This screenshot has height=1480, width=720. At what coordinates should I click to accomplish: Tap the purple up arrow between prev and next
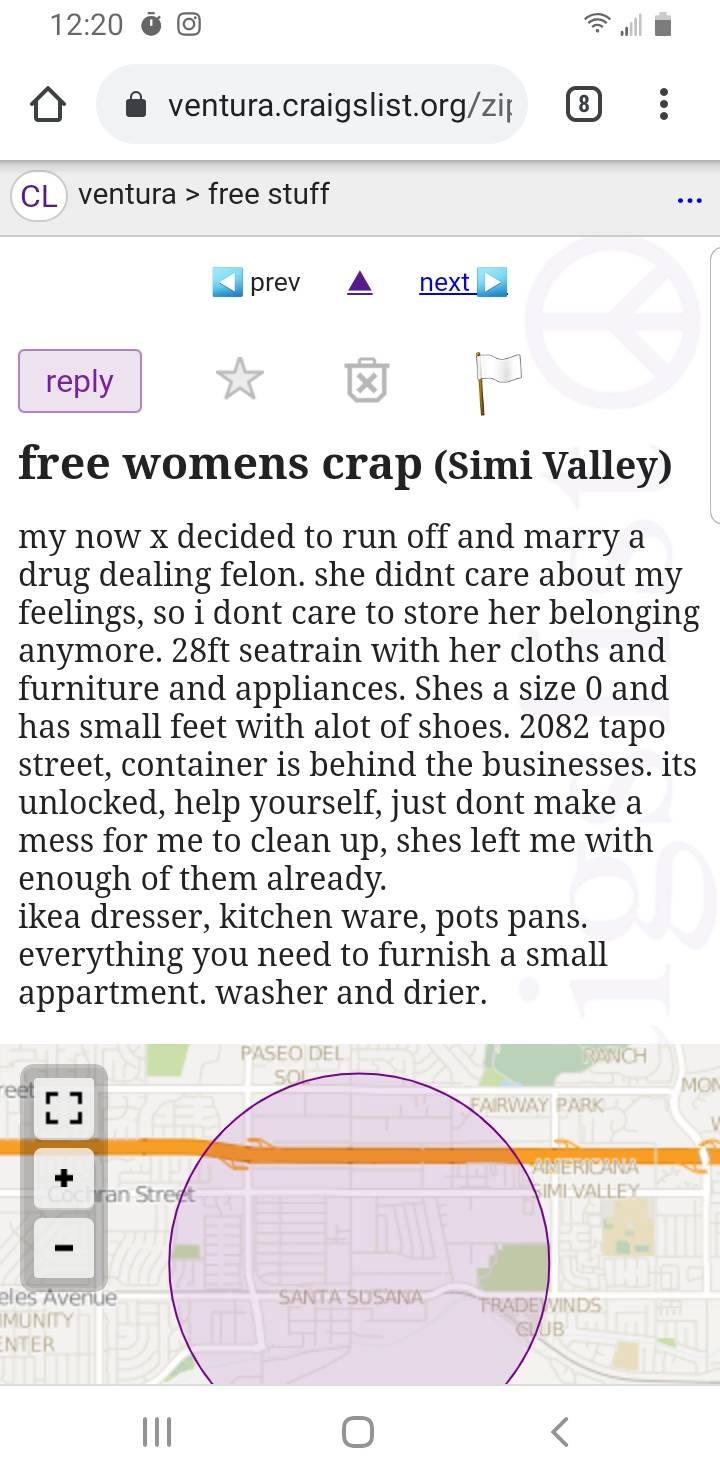pos(359,282)
